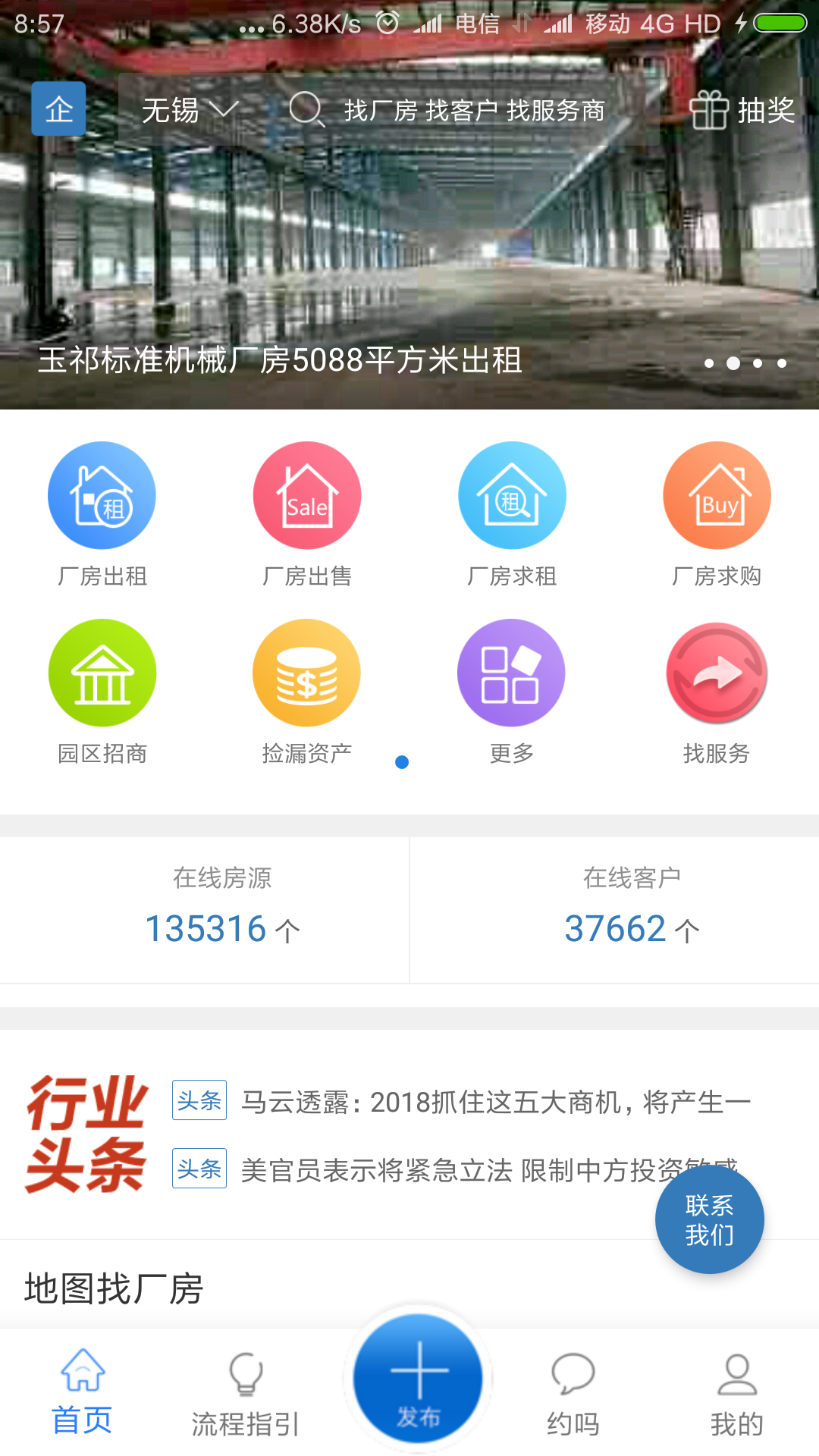Image resolution: width=819 pixels, height=1456 pixels.
Task: Tap the blue 企 enterprise icon
Action: 58,109
